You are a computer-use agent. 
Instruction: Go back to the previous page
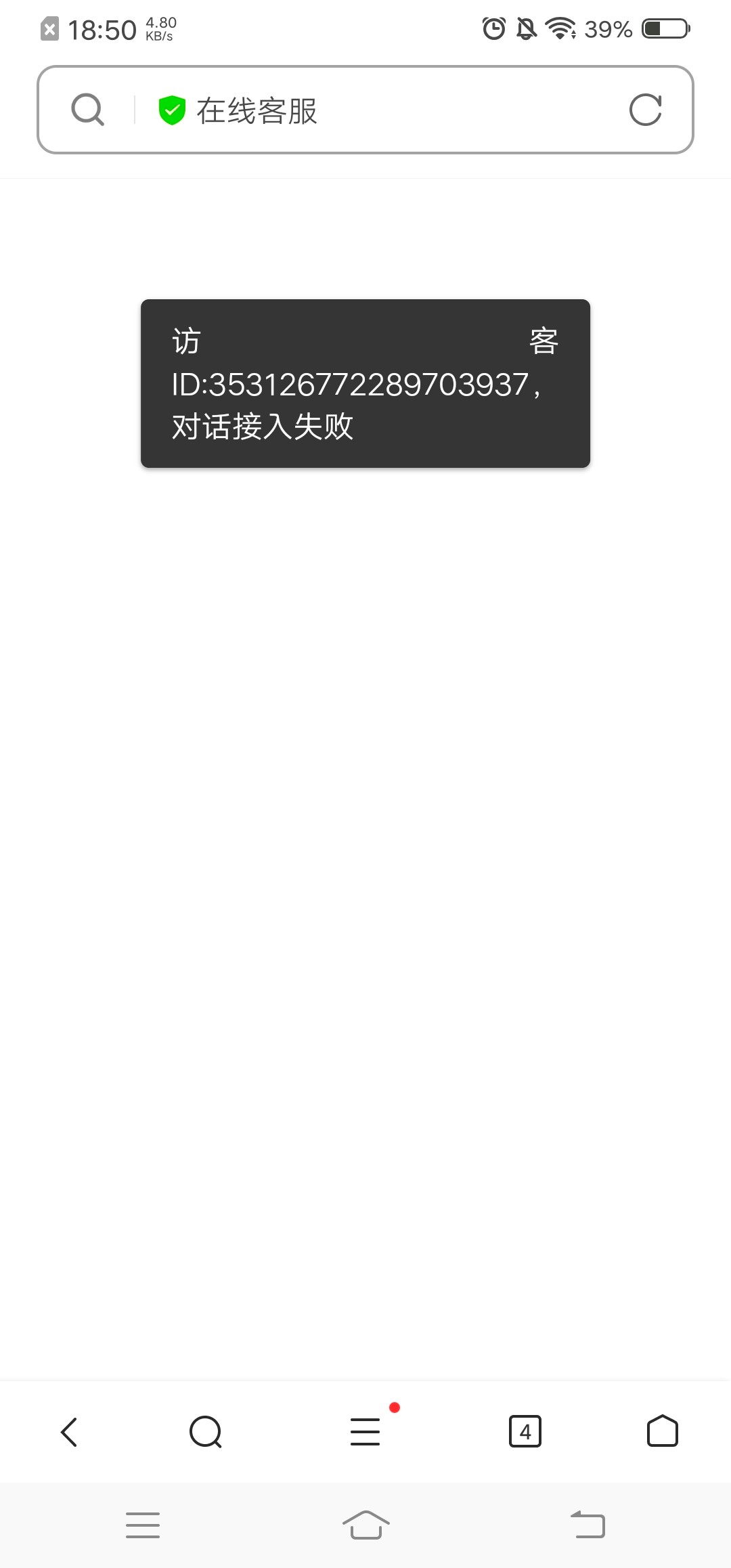coord(69,1432)
